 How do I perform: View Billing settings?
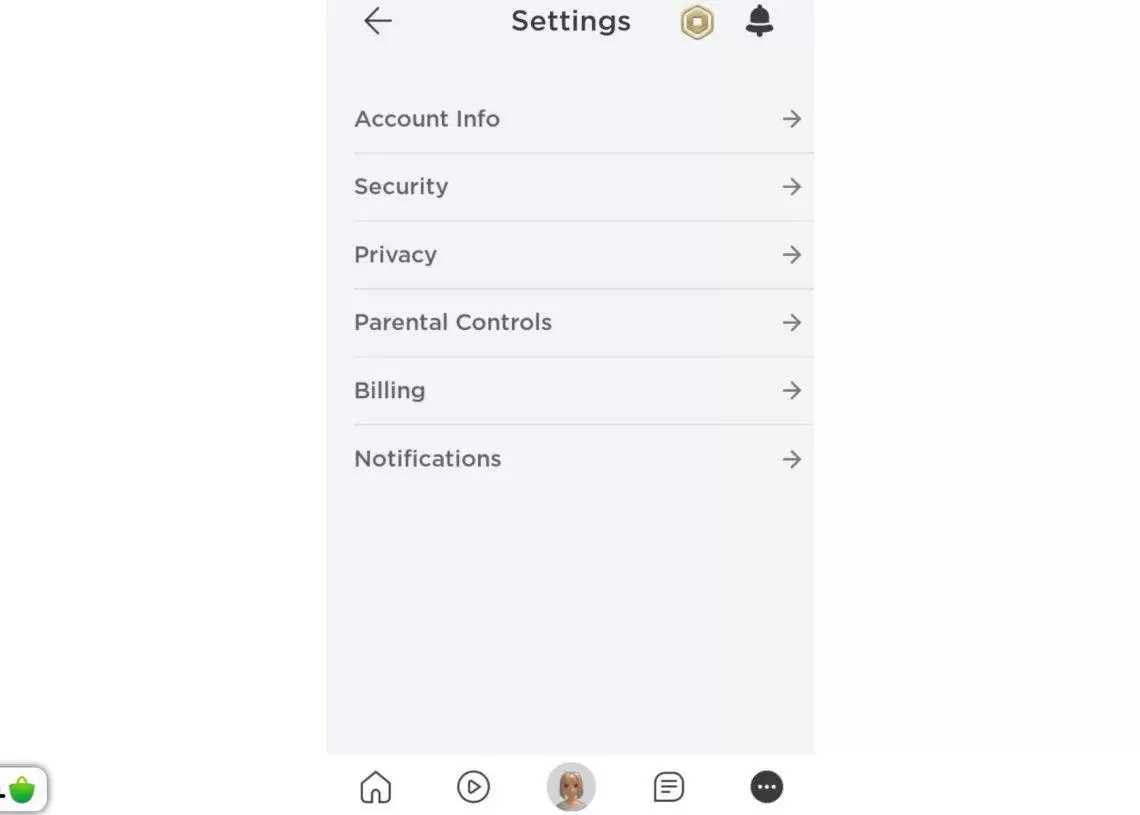coord(578,391)
